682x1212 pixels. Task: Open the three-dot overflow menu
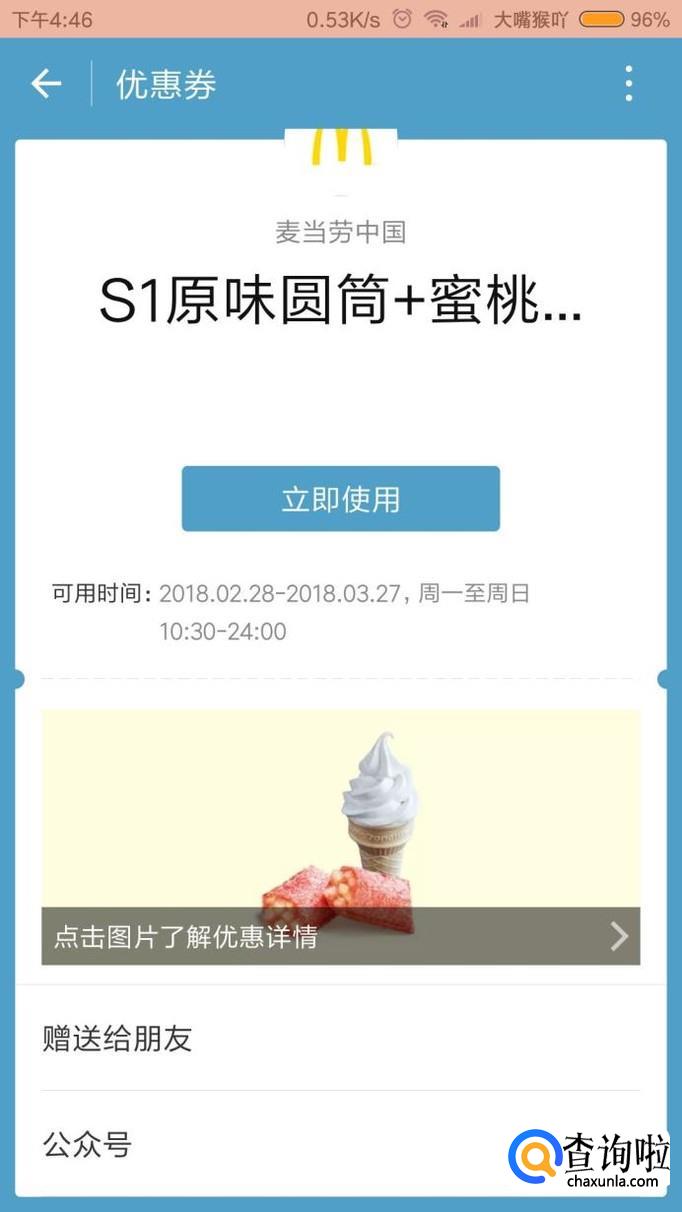click(628, 84)
